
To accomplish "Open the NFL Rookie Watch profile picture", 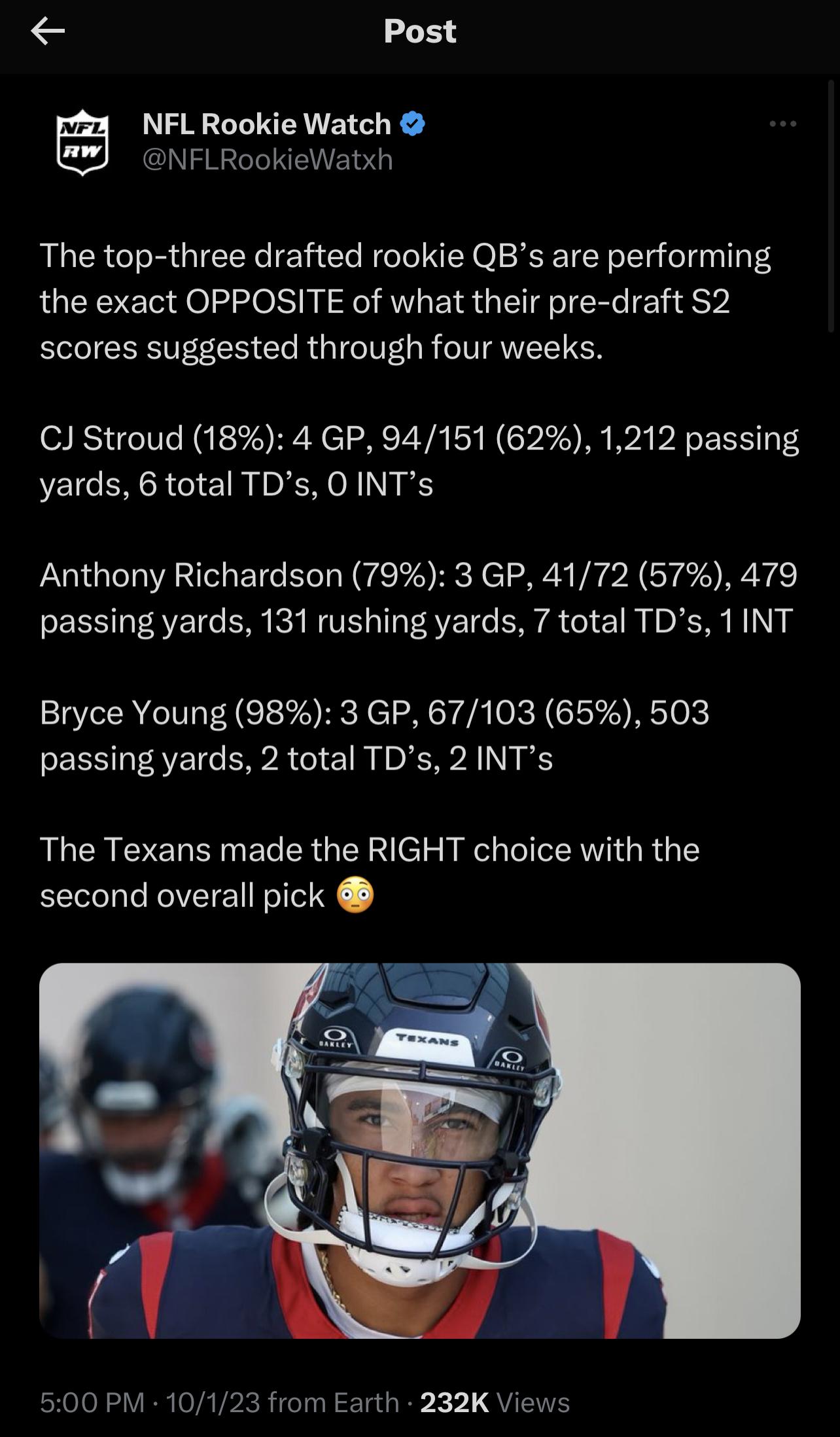I will pos(82,142).
